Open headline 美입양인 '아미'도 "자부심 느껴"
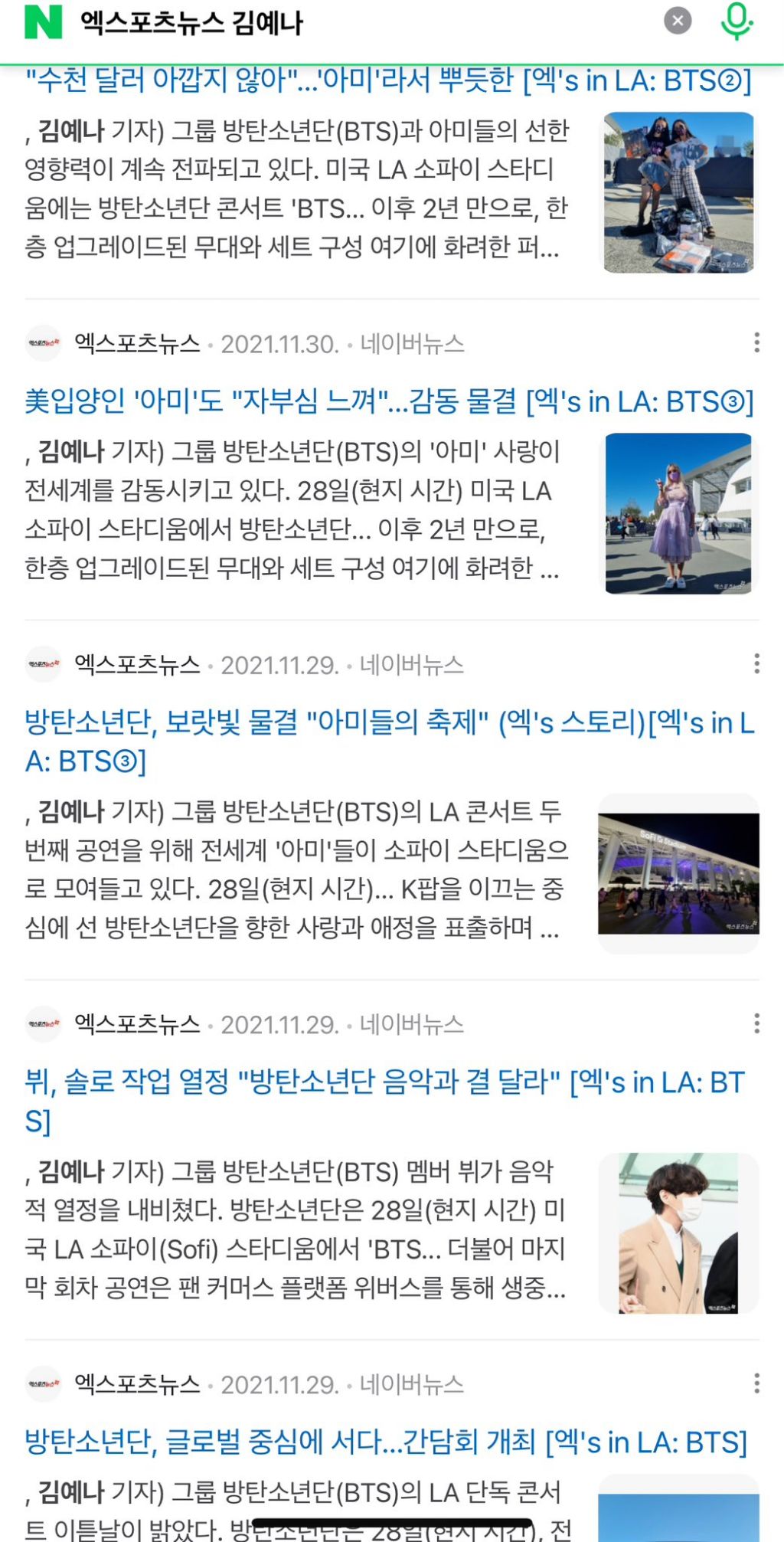784x1542 pixels. click(388, 401)
